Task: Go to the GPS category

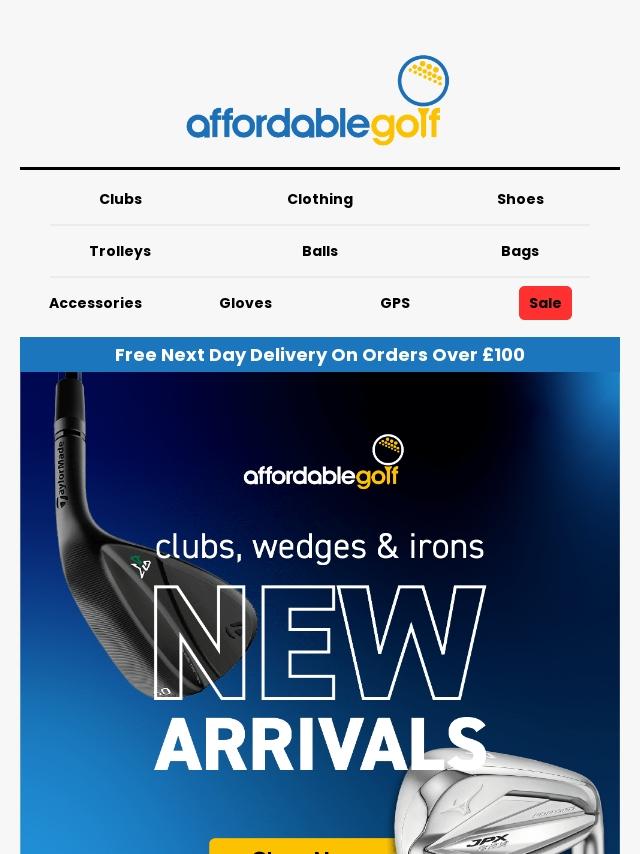Action: tap(395, 303)
